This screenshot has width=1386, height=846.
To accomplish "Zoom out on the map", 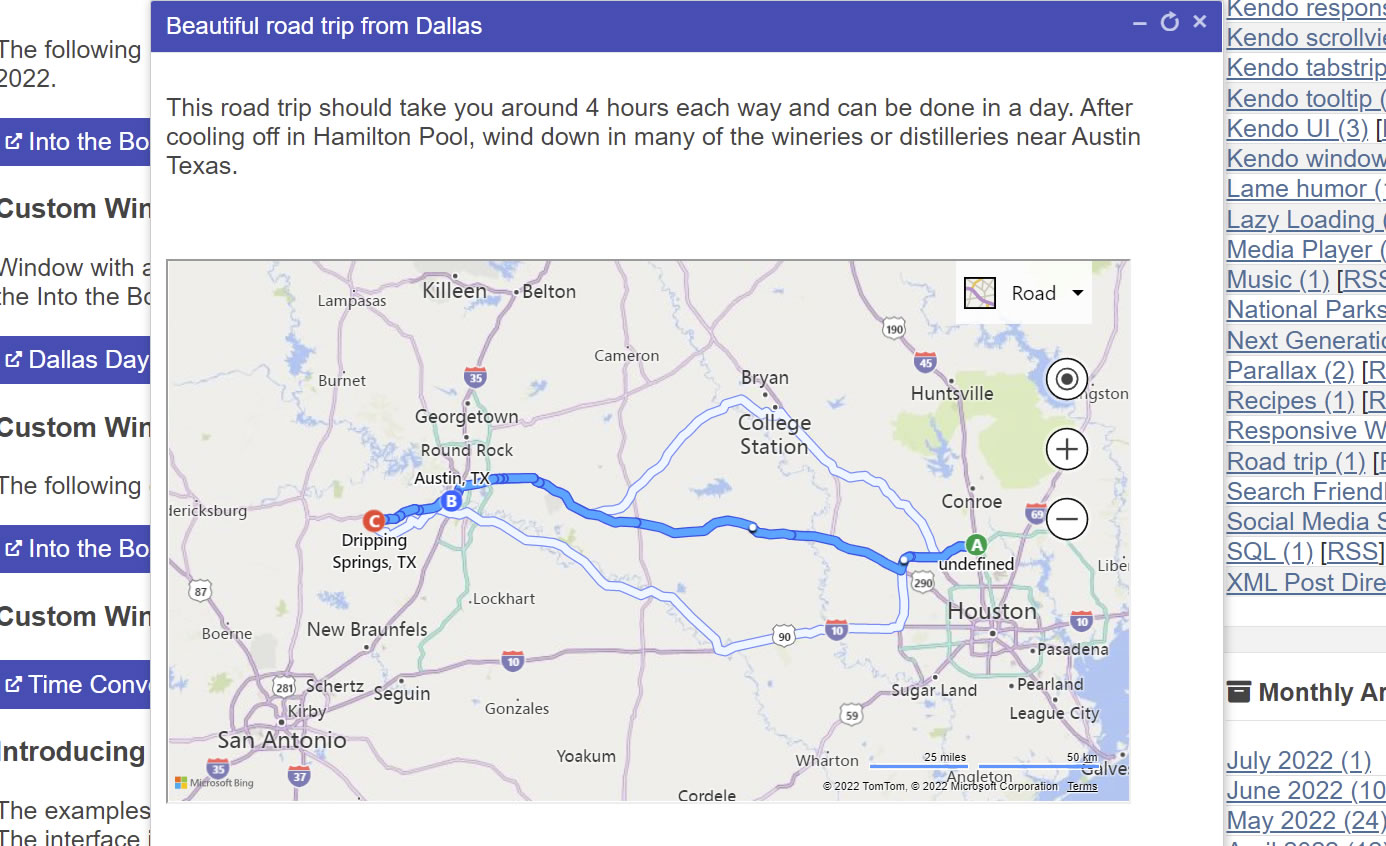I will (1067, 519).
